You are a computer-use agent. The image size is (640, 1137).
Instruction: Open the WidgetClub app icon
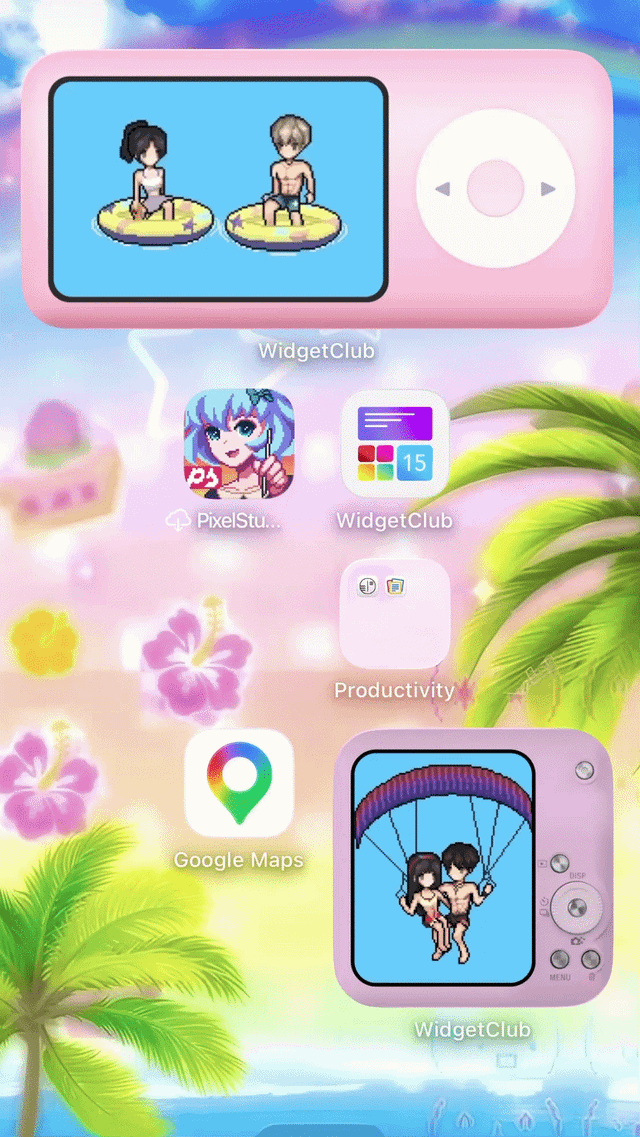pos(395,444)
